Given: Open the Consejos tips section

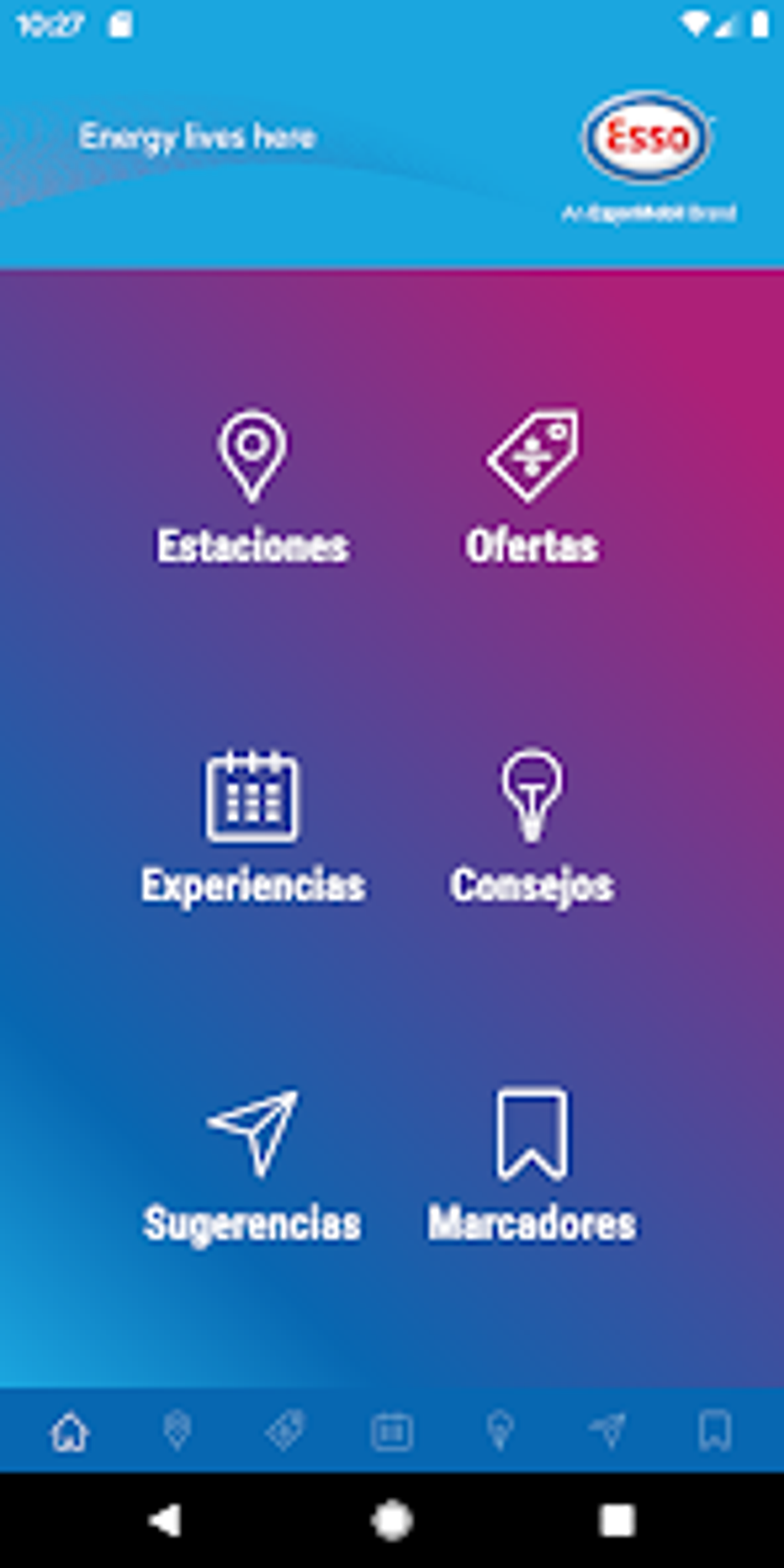Looking at the screenshot, I should pos(532,828).
